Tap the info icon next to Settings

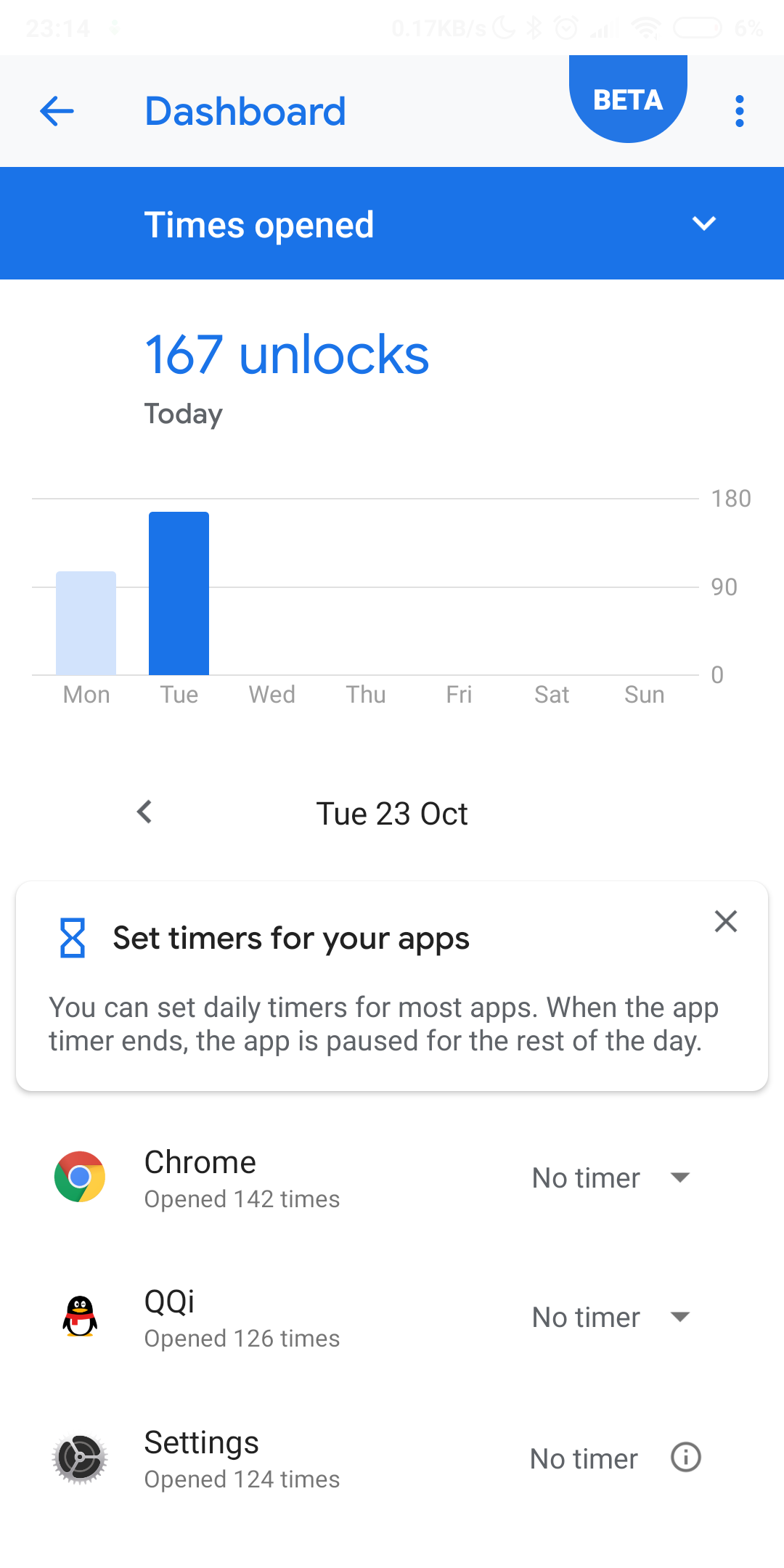[x=685, y=1457]
